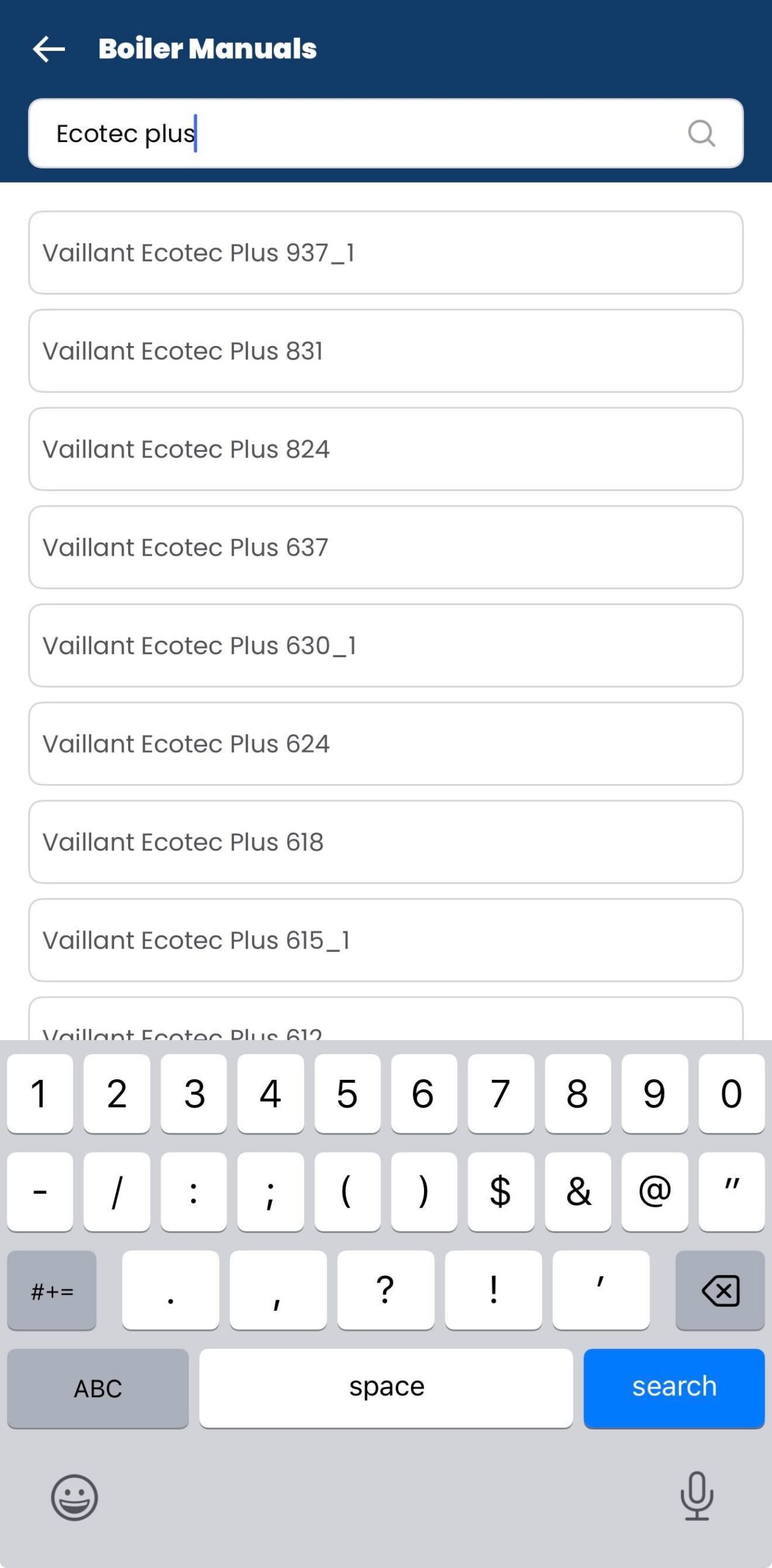
Task: Open Vaillant Ecotec Plus 831 manual
Action: [x=385, y=350]
